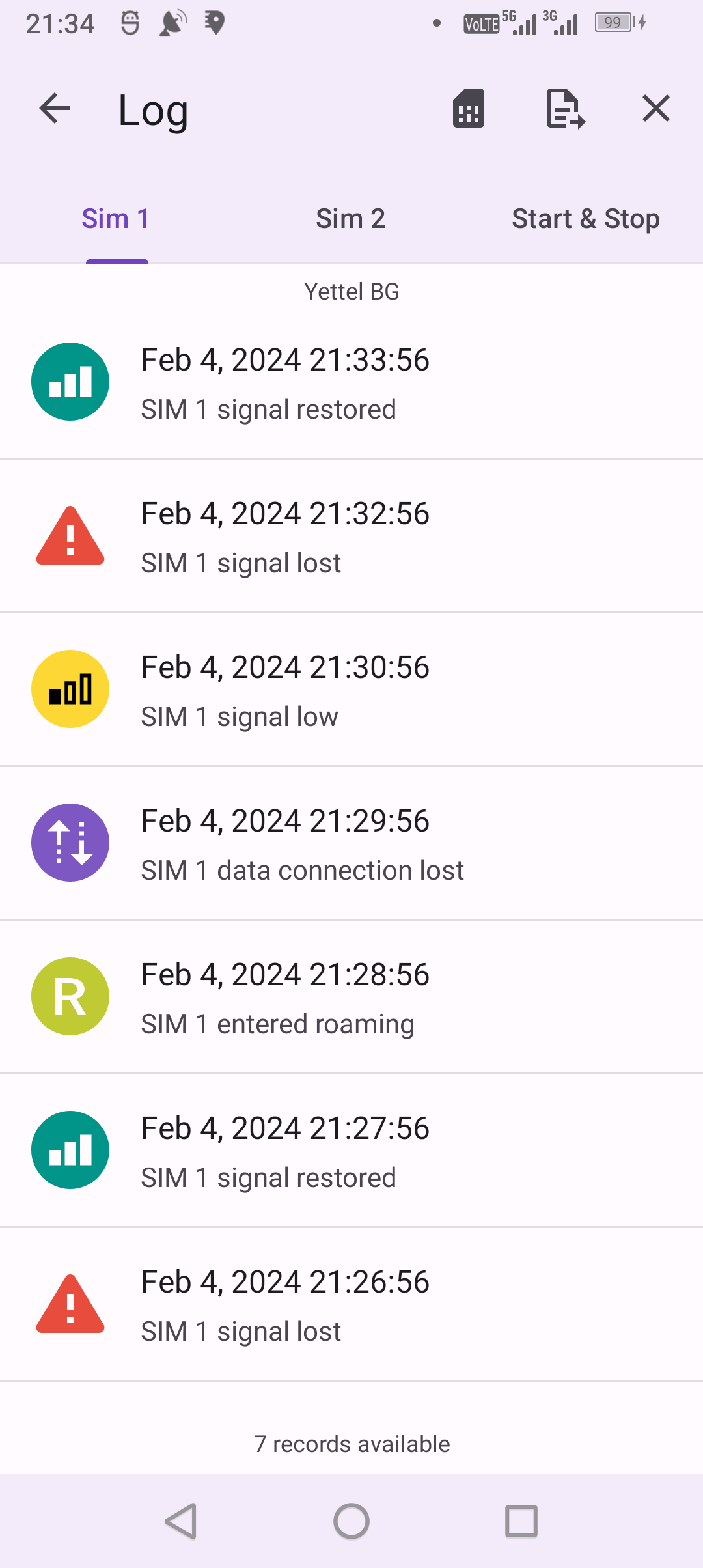
Task: Tap the green signal restored icon at 21:33:56
Action: 70,382
